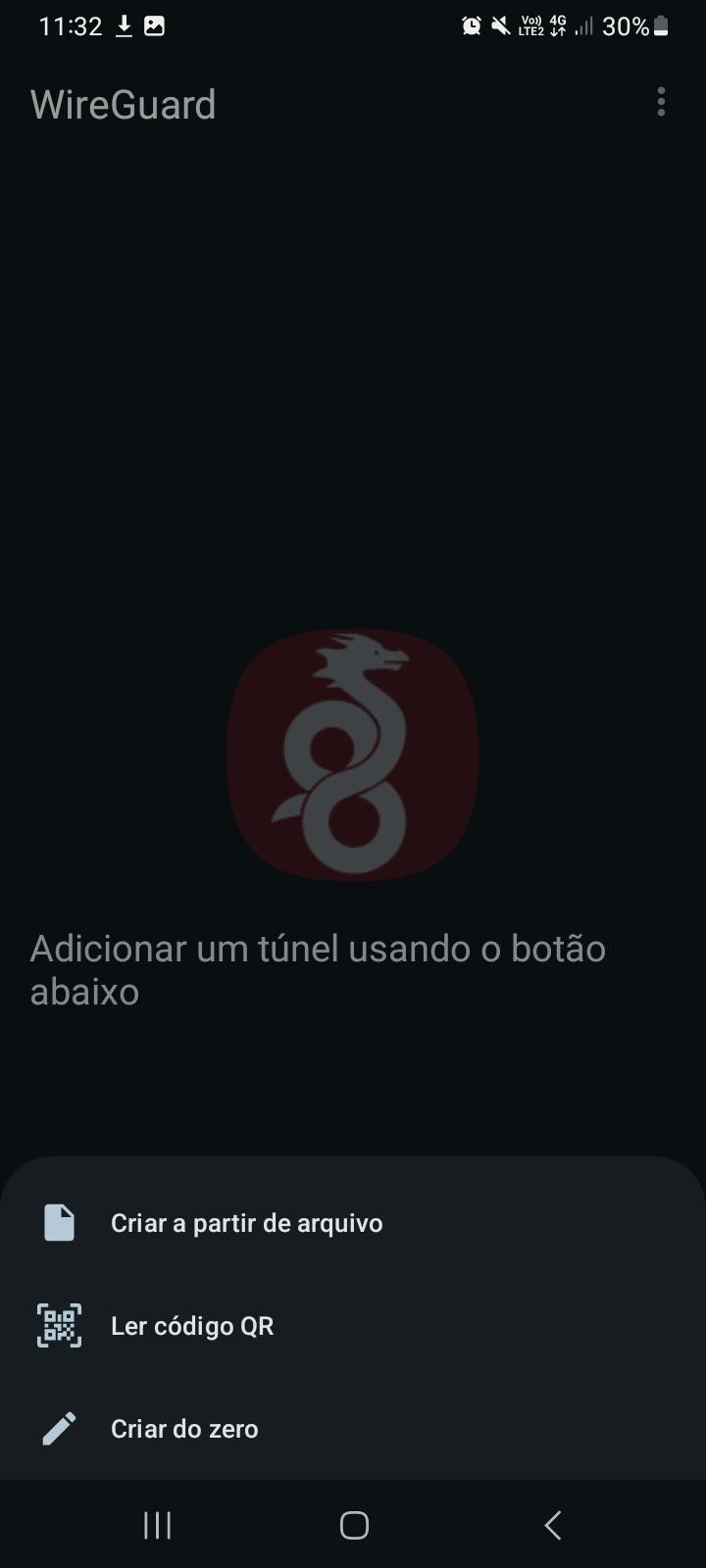
Task: Open the recent apps view
Action: (x=157, y=1525)
